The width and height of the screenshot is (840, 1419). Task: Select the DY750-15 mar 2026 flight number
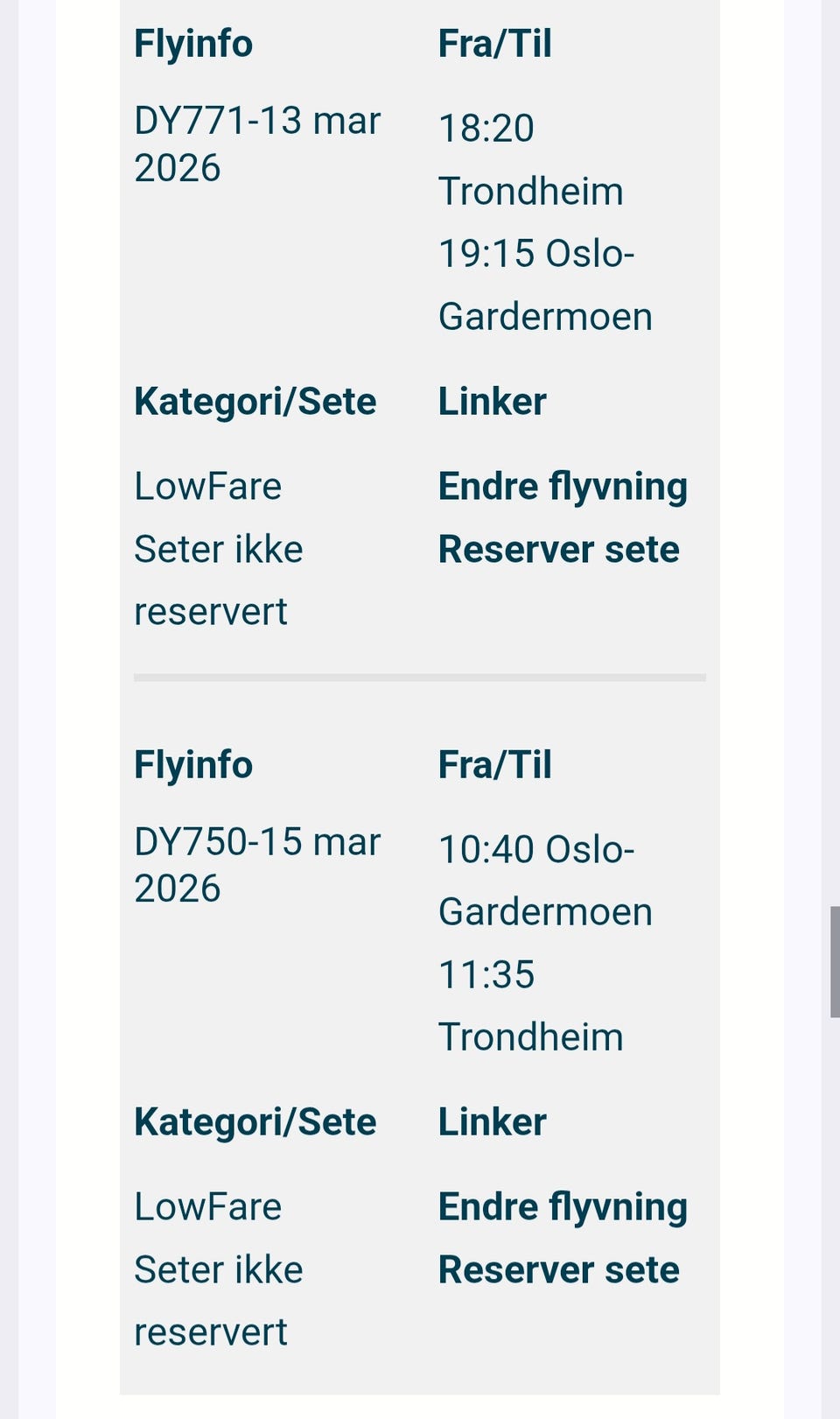[258, 863]
